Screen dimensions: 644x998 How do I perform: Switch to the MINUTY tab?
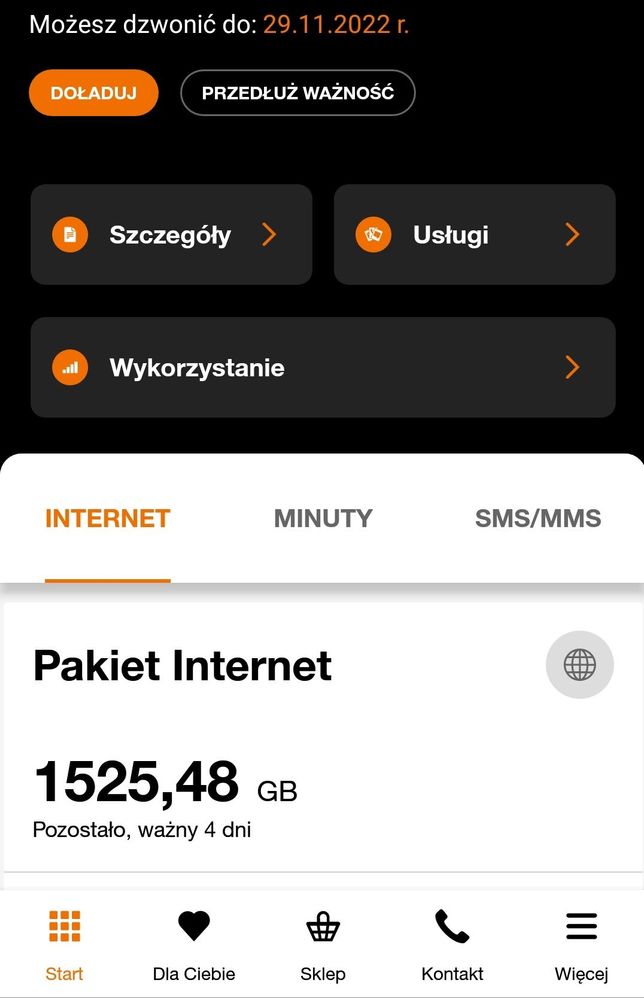pyautogui.click(x=323, y=518)
